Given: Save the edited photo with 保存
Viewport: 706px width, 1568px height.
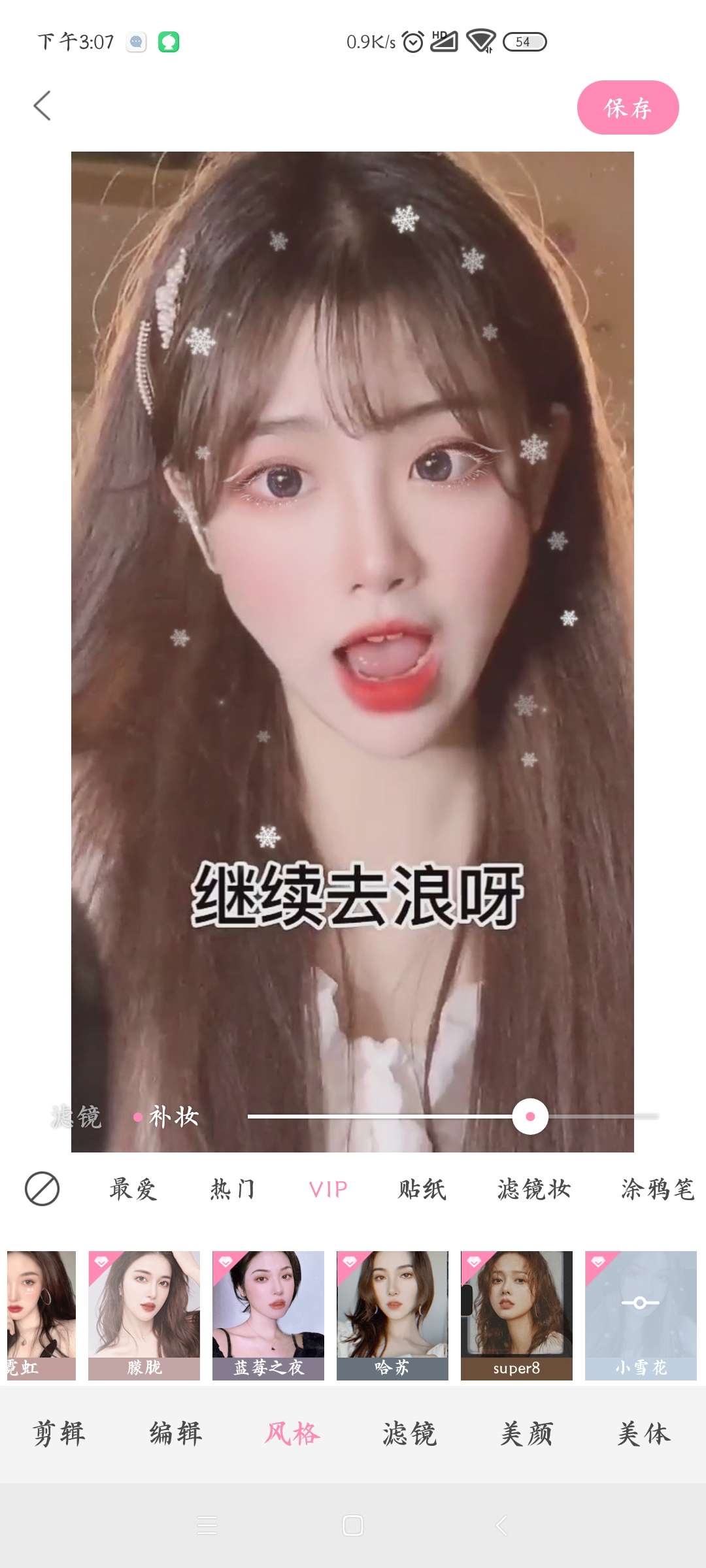Looking at the screenshot, I should 628,108.
